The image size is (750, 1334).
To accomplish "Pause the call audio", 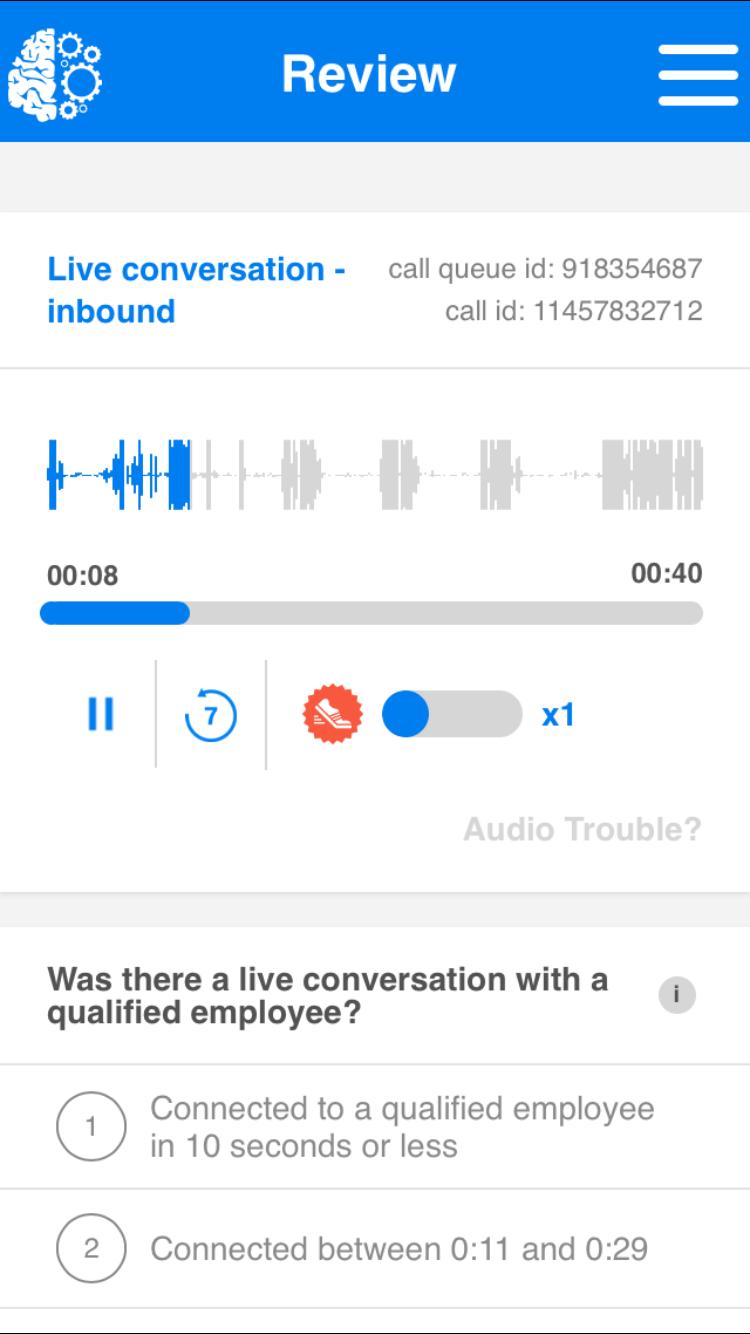I will point(100,714).
